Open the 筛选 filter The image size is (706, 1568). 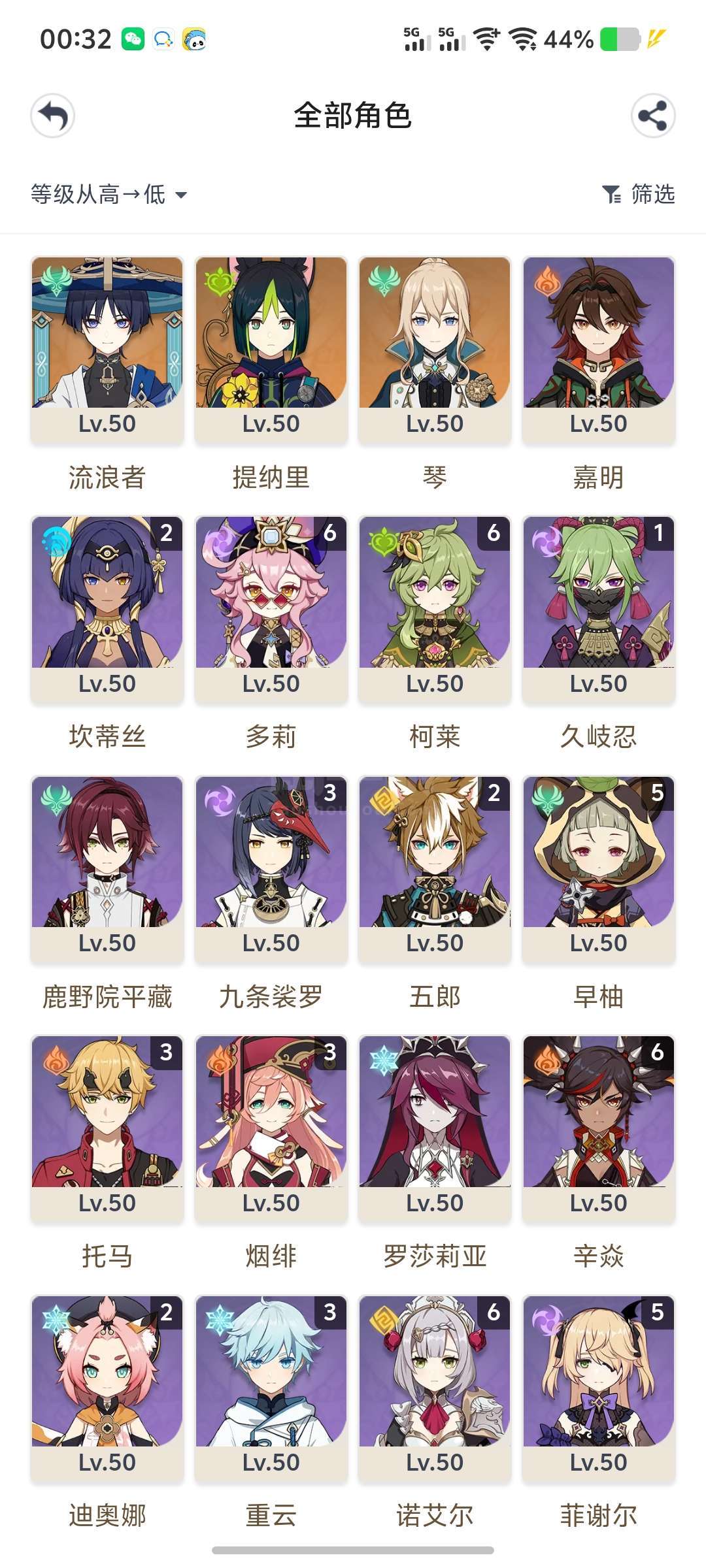638,194
